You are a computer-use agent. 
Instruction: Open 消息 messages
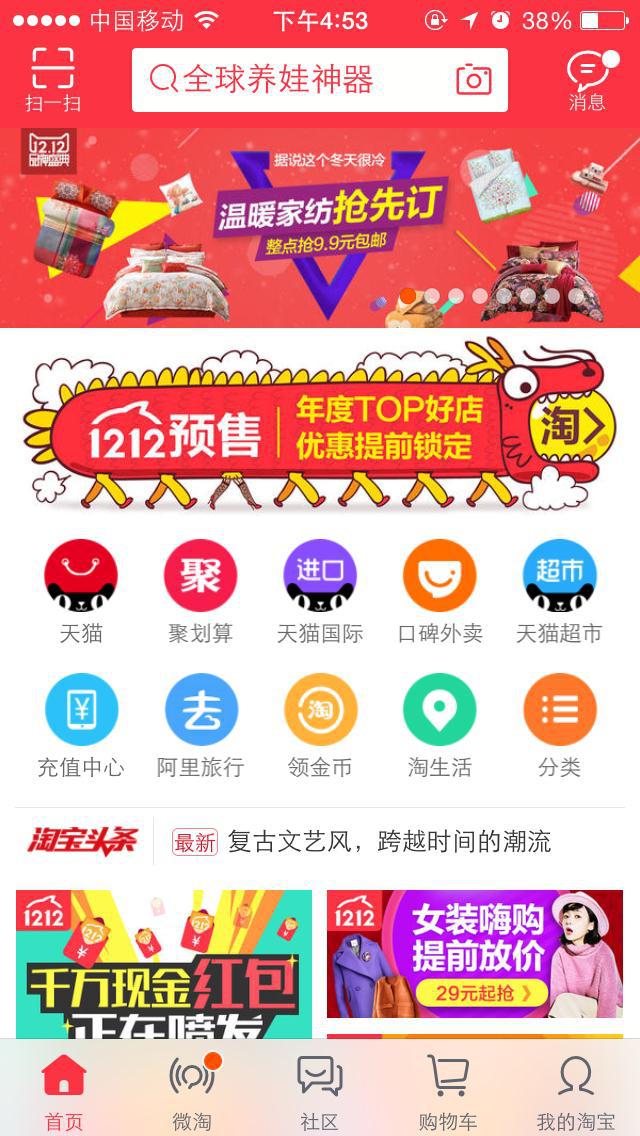587,80
